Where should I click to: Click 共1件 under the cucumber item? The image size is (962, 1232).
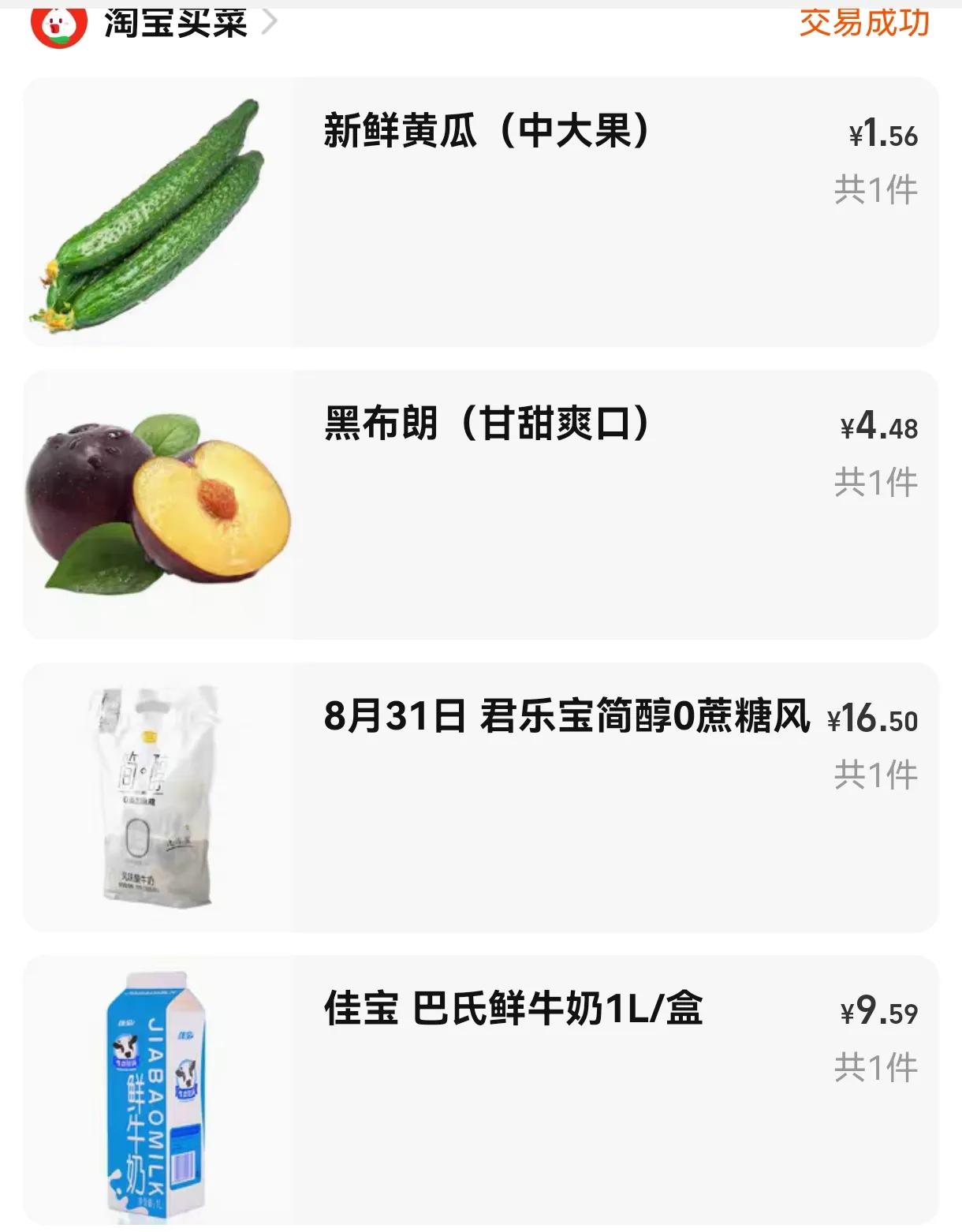coord(878,187)
